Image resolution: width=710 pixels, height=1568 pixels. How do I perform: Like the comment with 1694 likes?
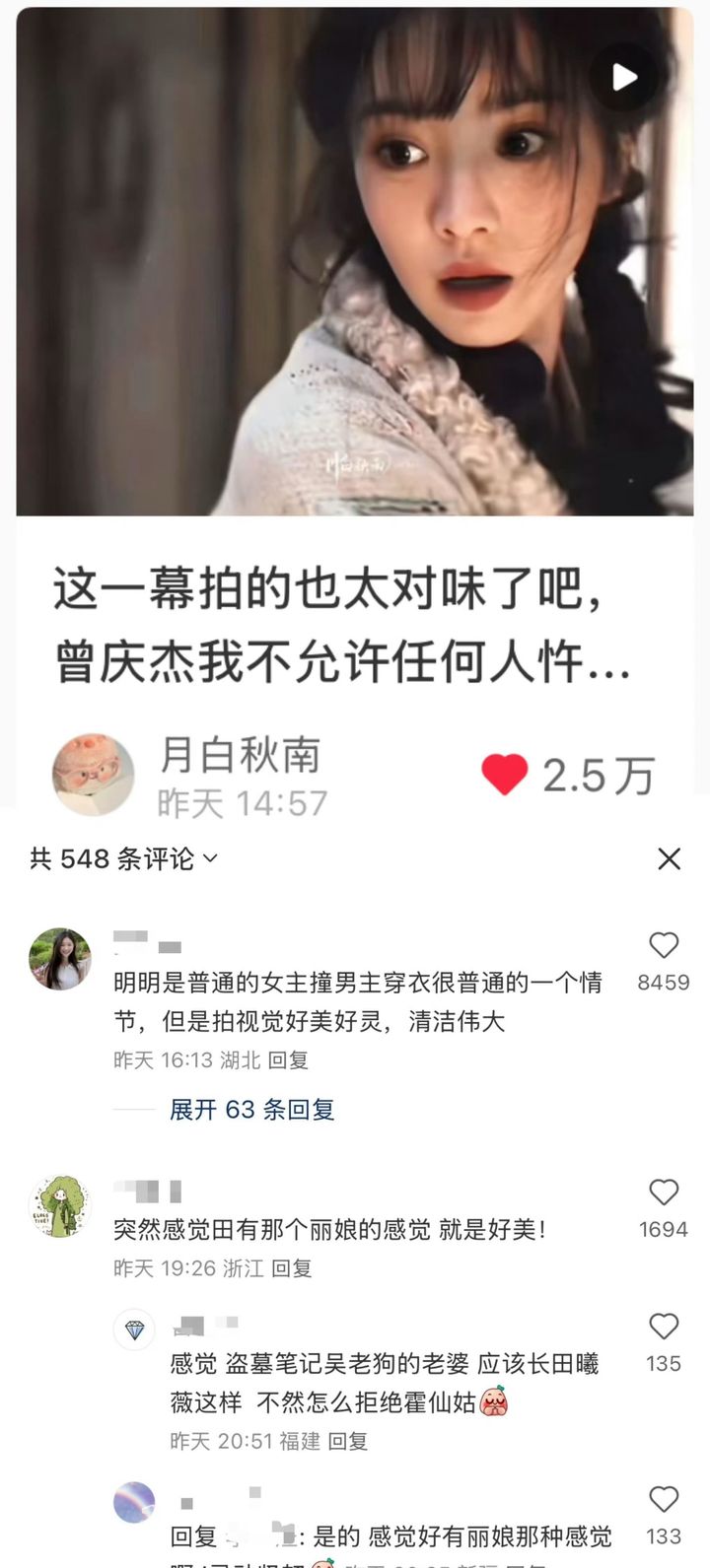click(664, 1193)
